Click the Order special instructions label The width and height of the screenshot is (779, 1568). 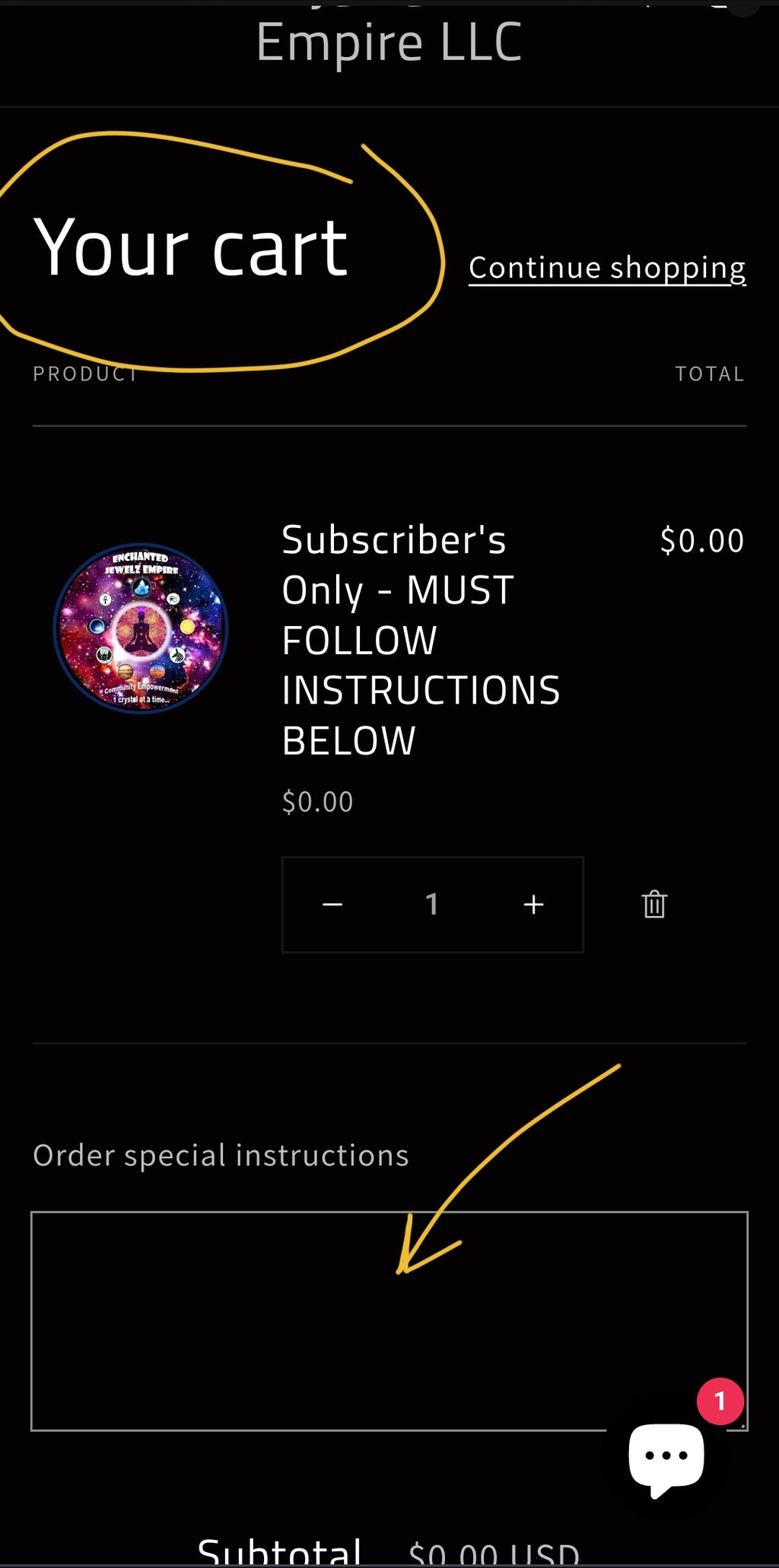[x=221, y=1155]
